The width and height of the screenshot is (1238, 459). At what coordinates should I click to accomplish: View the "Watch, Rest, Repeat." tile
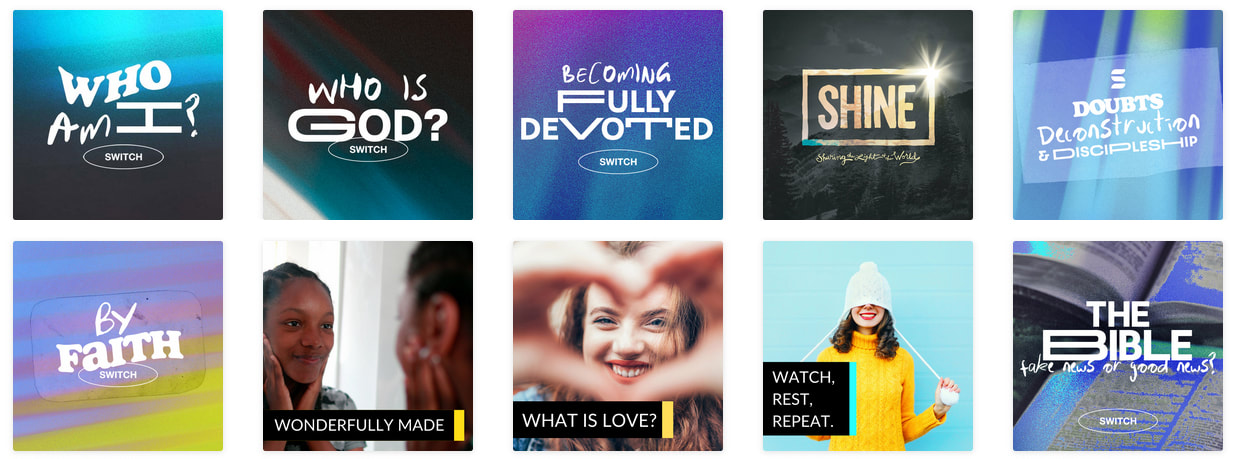[x=868, y=346]
